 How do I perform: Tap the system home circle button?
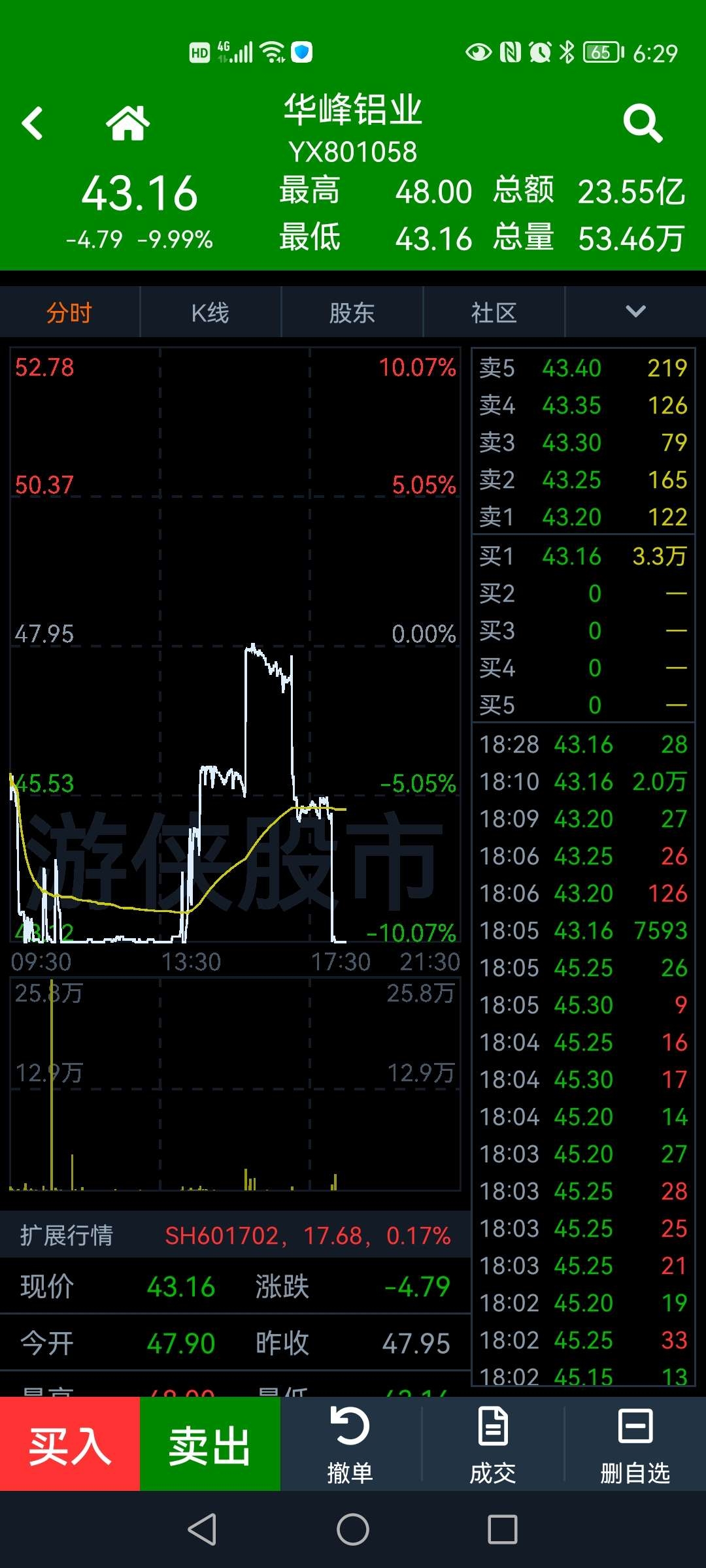coord(353,1529)
